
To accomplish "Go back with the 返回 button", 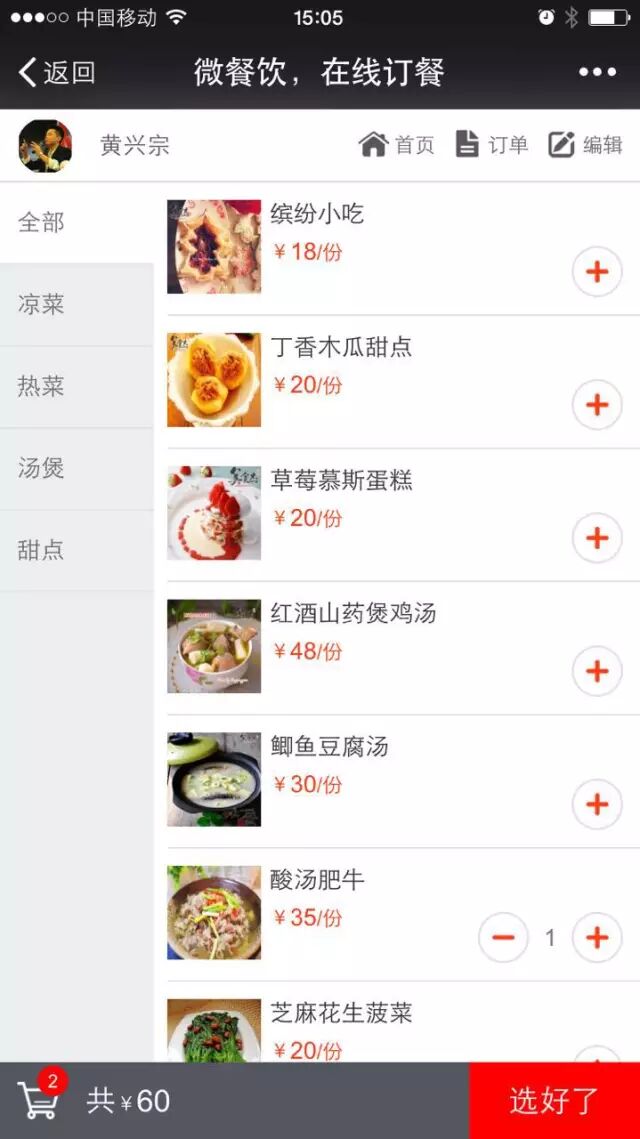I will click(x=57, y=72).
